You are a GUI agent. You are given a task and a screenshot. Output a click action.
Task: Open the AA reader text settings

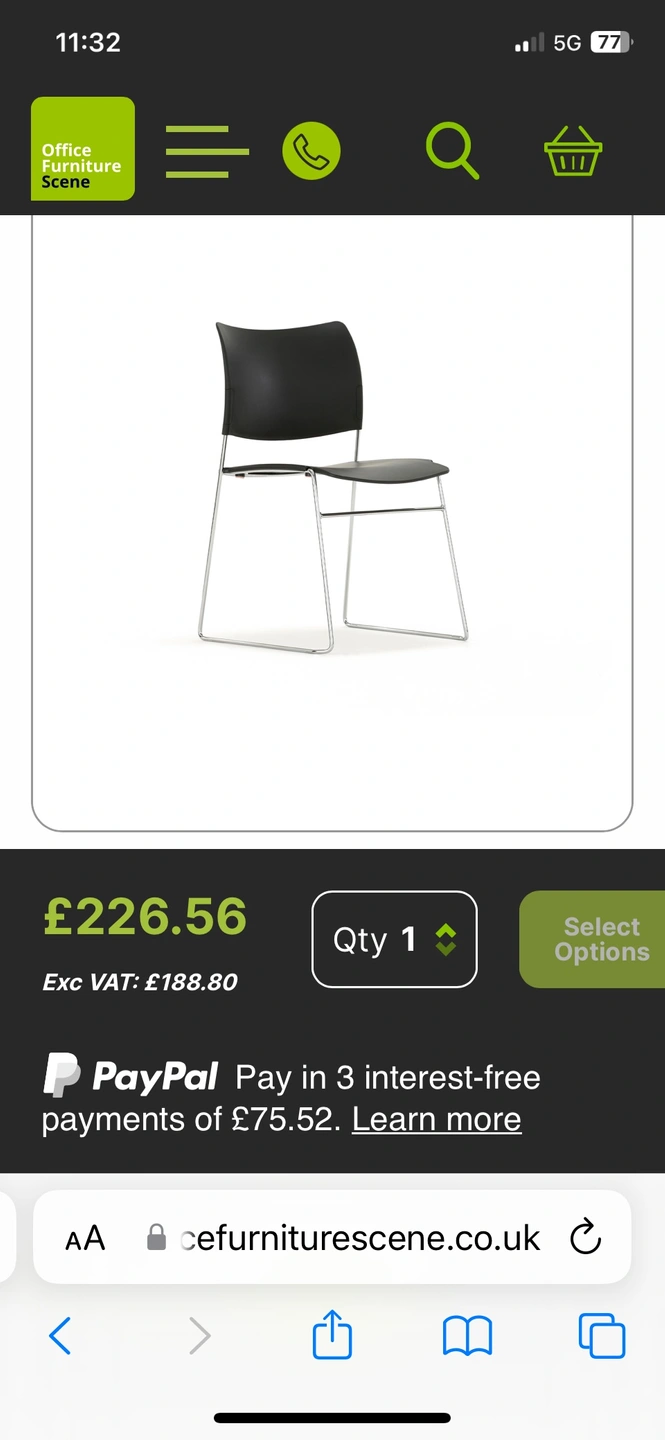click(85, 1238)
